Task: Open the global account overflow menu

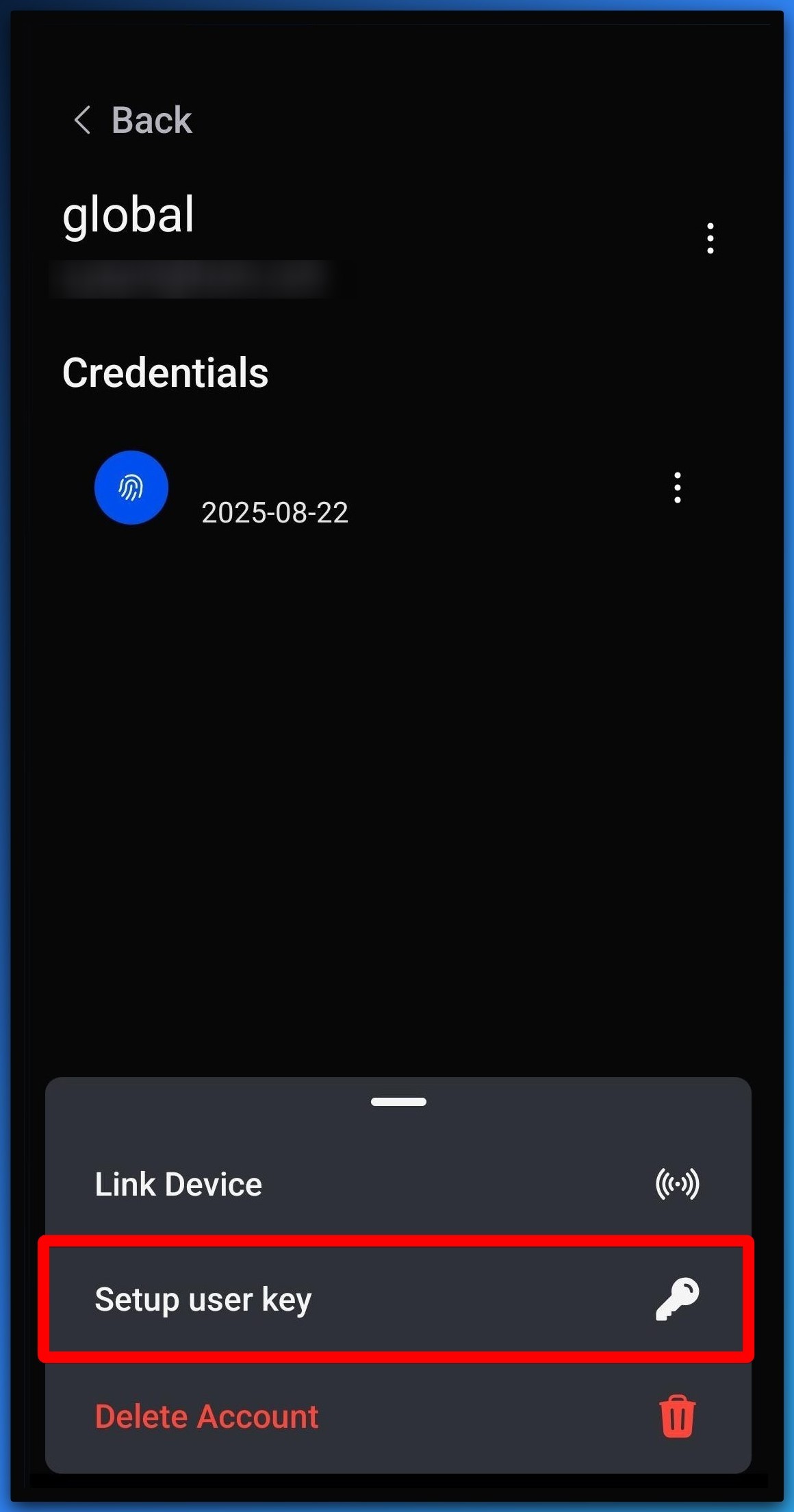Action: click(x=710, y=238)
